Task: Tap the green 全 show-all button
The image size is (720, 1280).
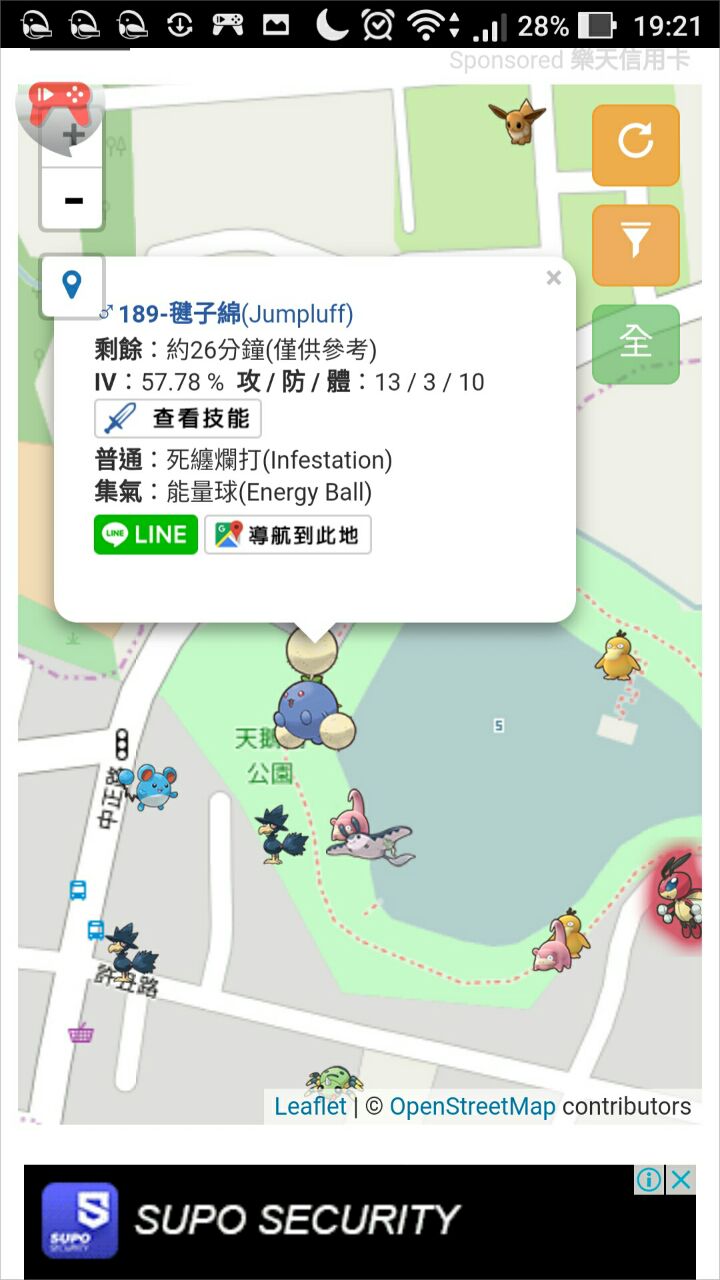Action: (636, 344)
